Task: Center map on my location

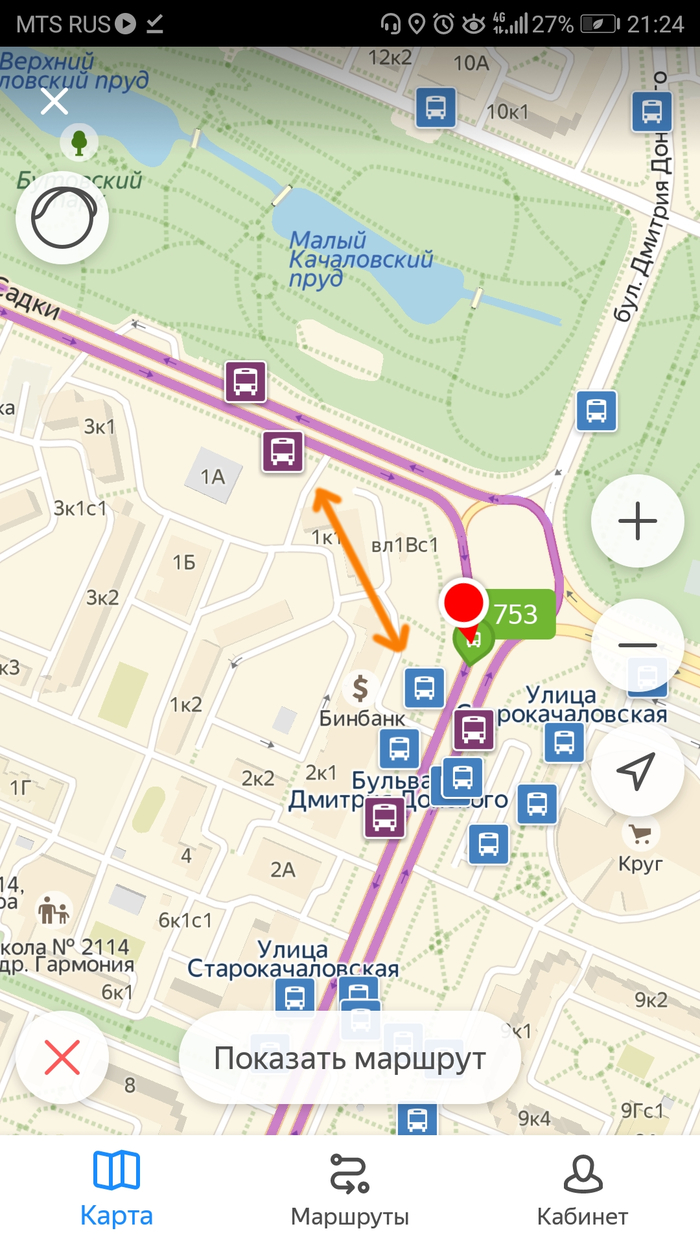Action: point(637,770)
